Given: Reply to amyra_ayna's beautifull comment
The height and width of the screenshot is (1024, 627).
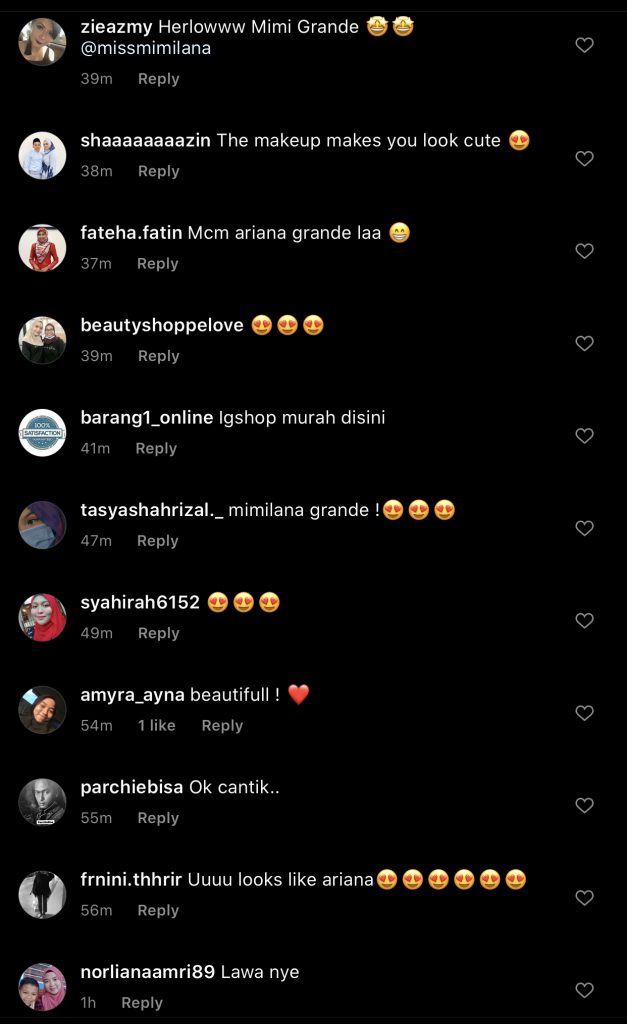Looking at the screenshot, I should point(222,726).
